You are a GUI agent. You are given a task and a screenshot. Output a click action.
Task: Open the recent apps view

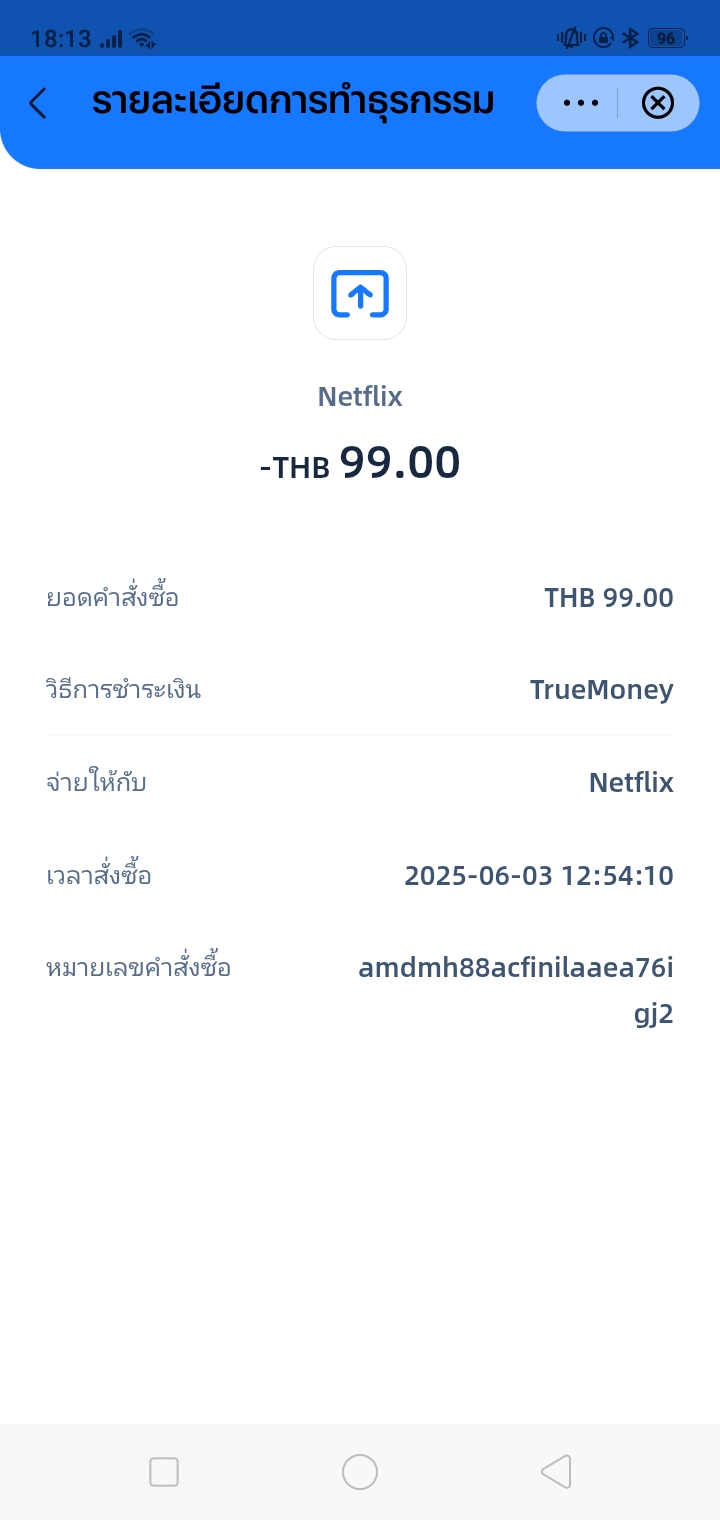click(x=164, y=1472)
